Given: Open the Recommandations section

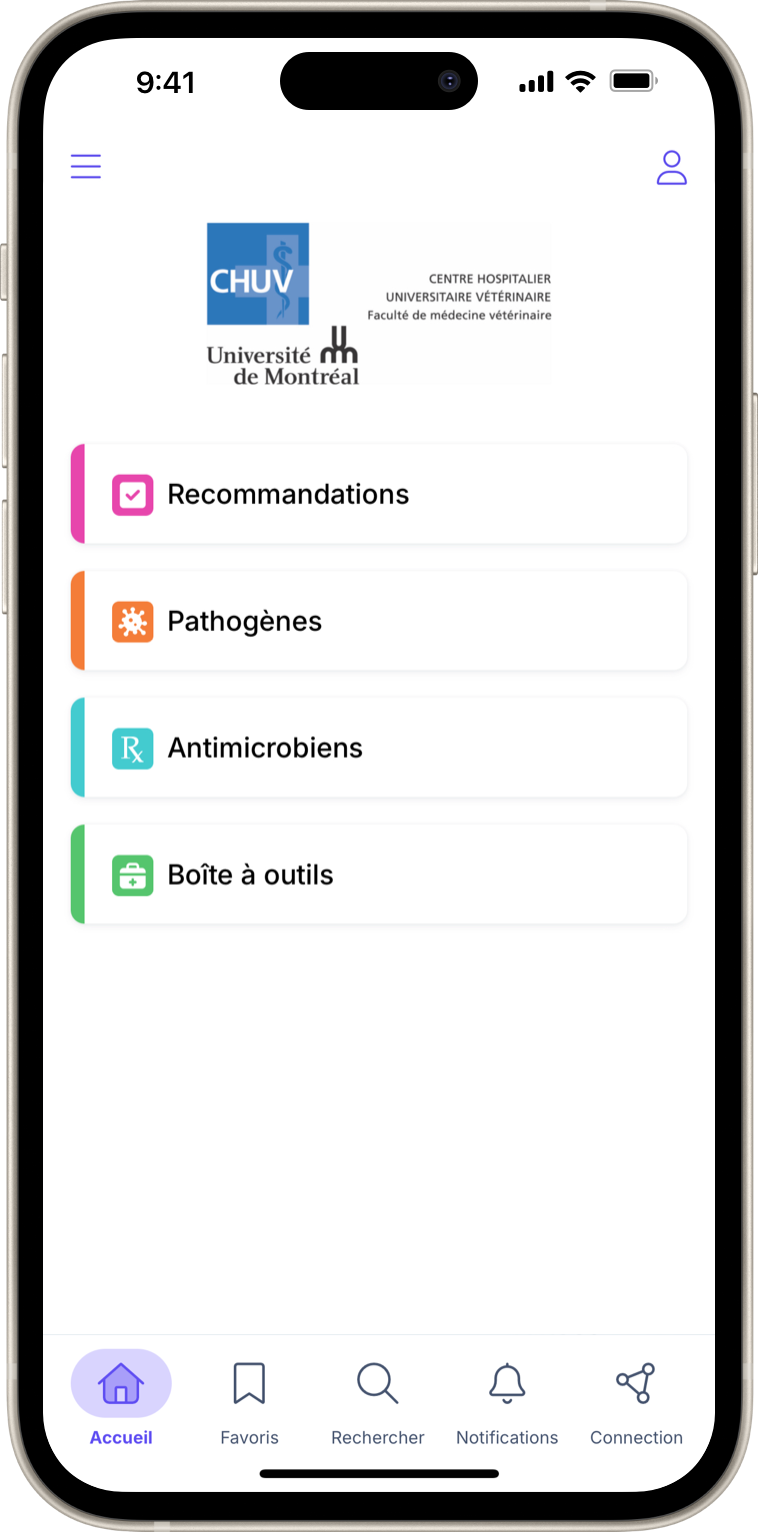Looking at the screenshot, I should [379, 495].
